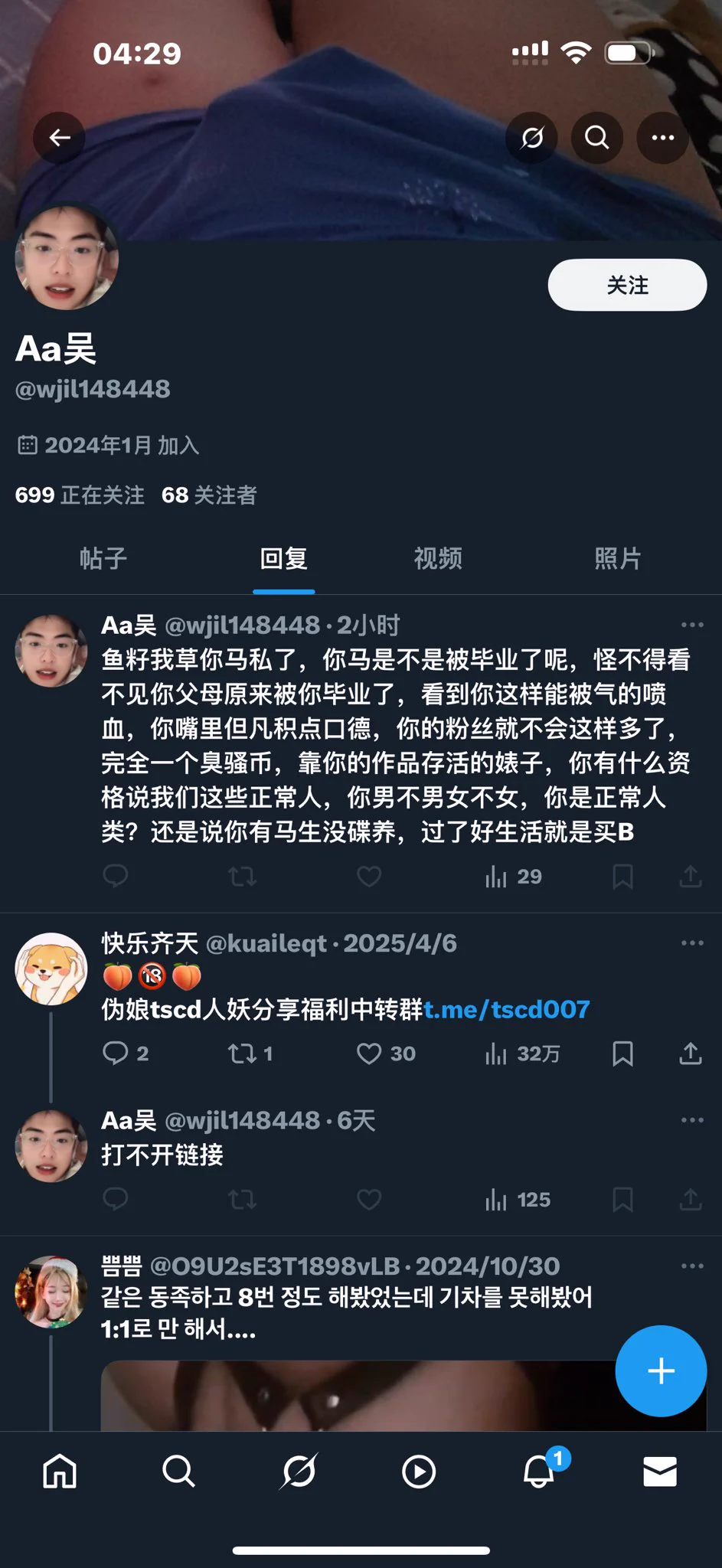Repost the 快乐齐天 post

click(243, 1054)
